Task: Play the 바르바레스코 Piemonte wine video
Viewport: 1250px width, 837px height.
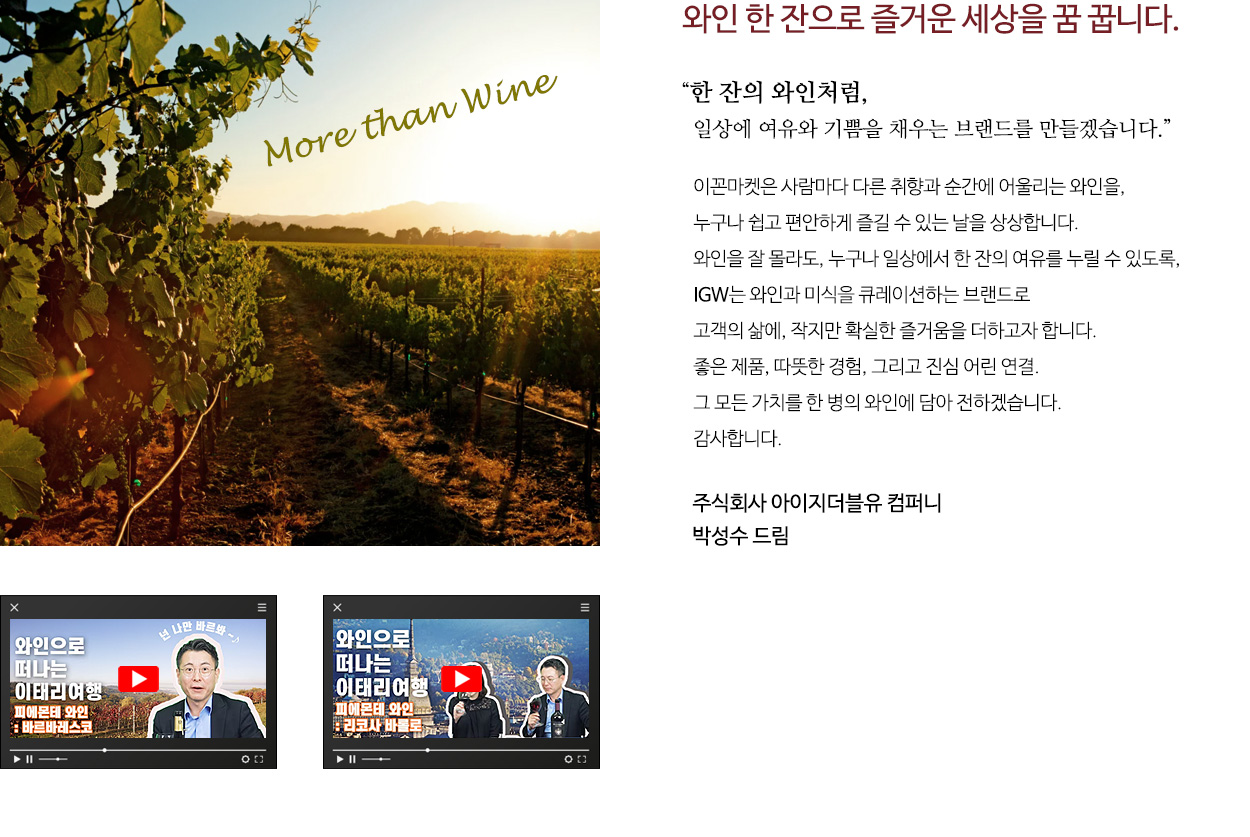Action: (x=138, y=679)
